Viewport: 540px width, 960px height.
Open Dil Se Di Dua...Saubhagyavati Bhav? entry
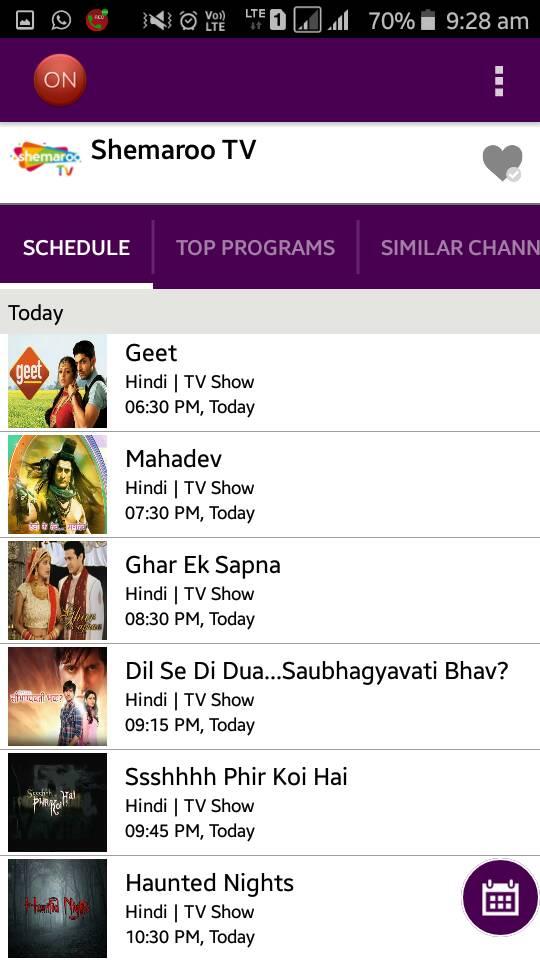pos(270,696)
